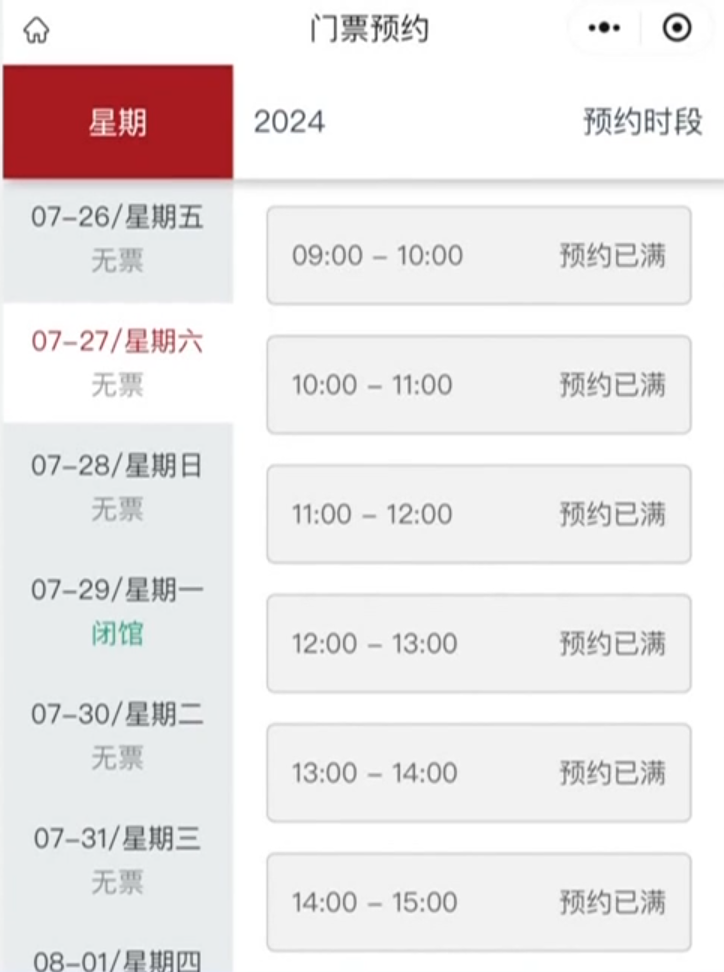
Task: Pick the 12:00 – 13:00 time slot
Action: (x=478, y=643)
